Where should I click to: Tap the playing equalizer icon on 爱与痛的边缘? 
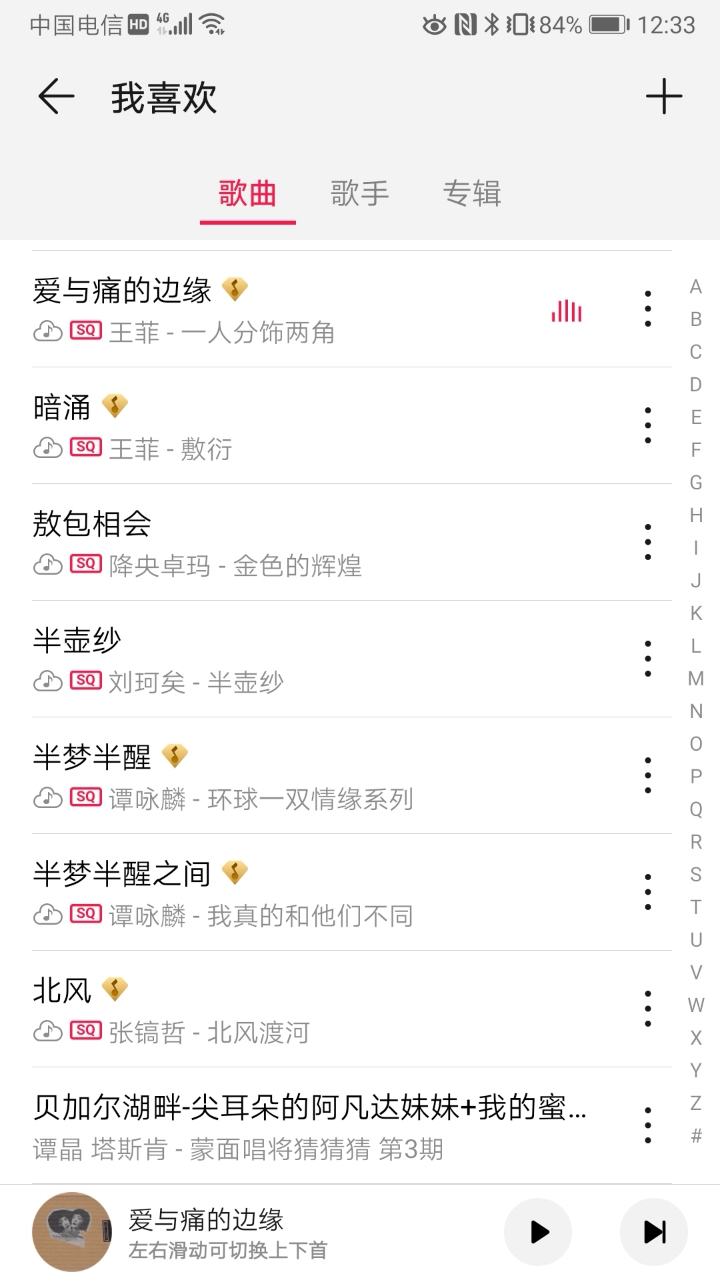(565, 311)
